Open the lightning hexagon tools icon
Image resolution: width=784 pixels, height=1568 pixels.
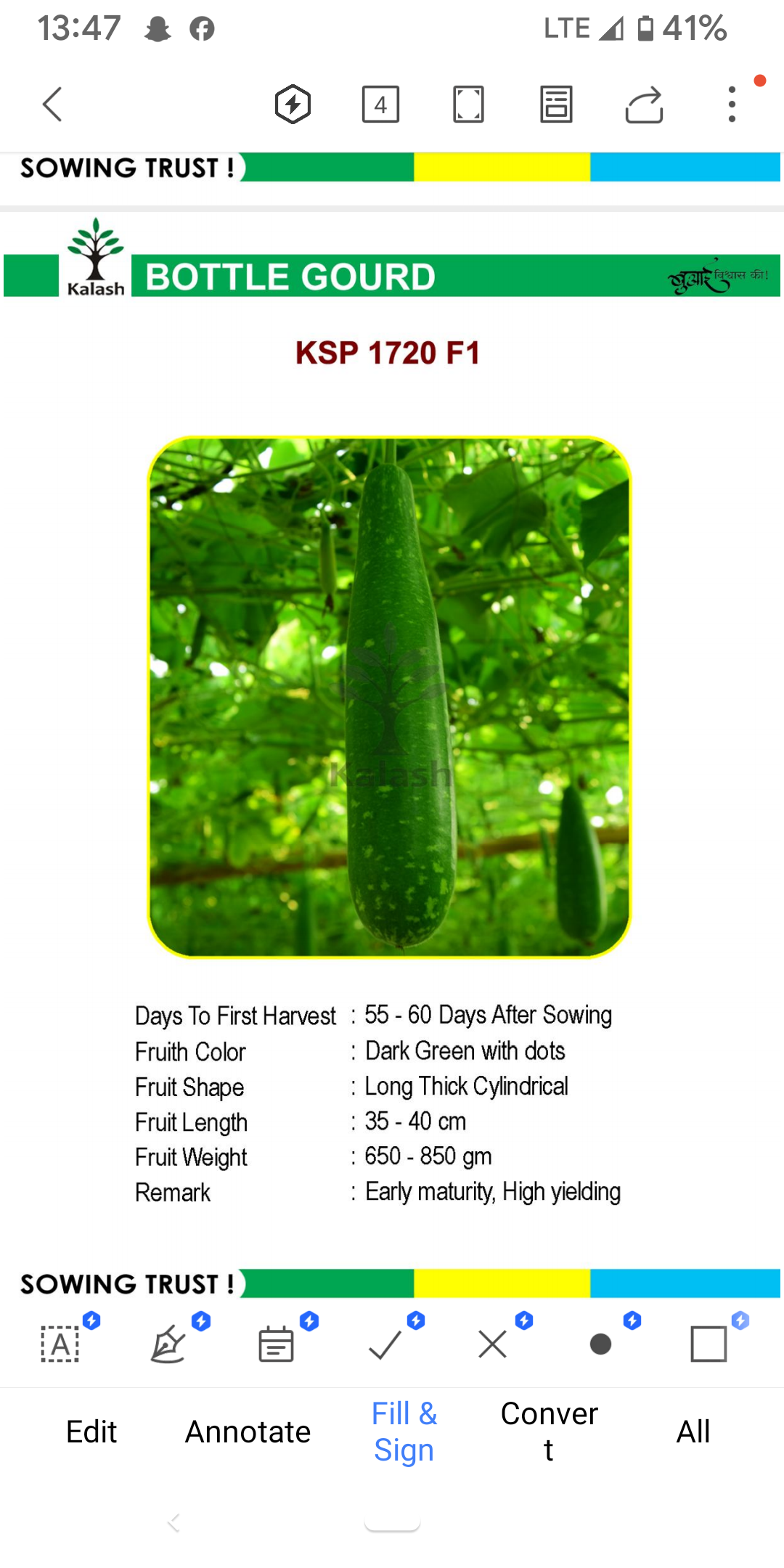(293, 105)
